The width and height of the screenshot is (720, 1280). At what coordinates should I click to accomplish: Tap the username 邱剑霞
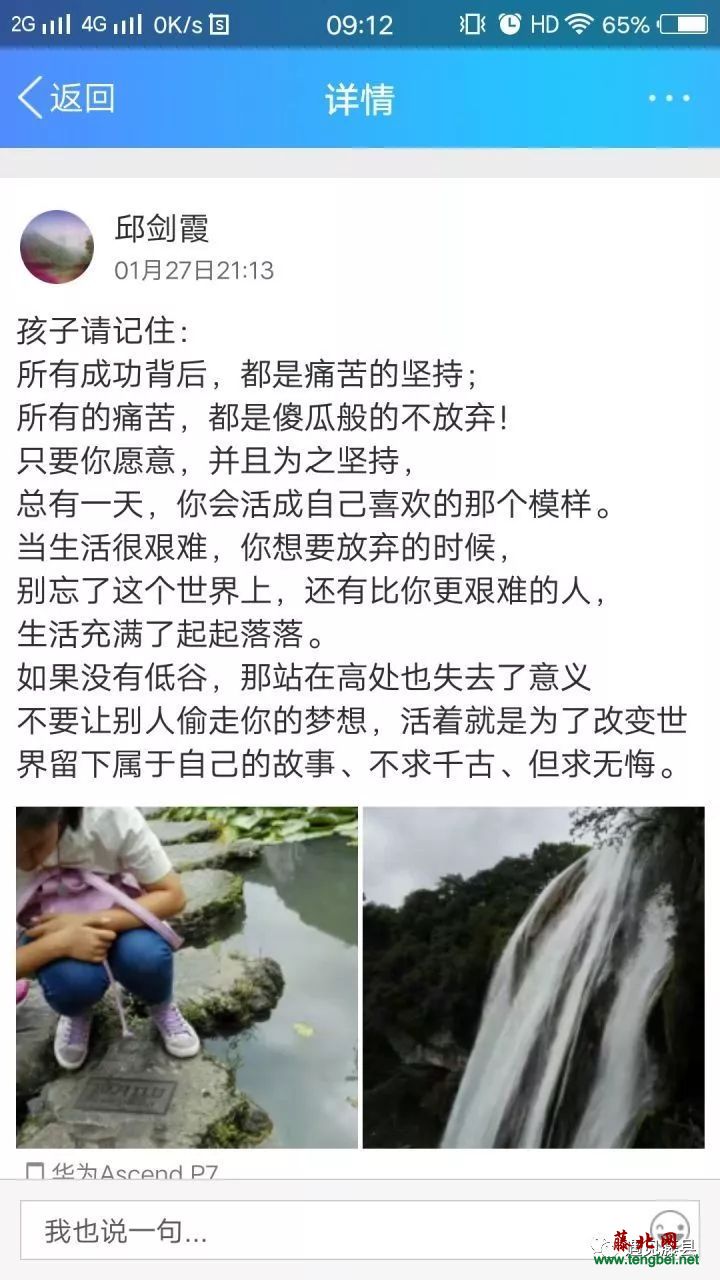click(161, 229)
